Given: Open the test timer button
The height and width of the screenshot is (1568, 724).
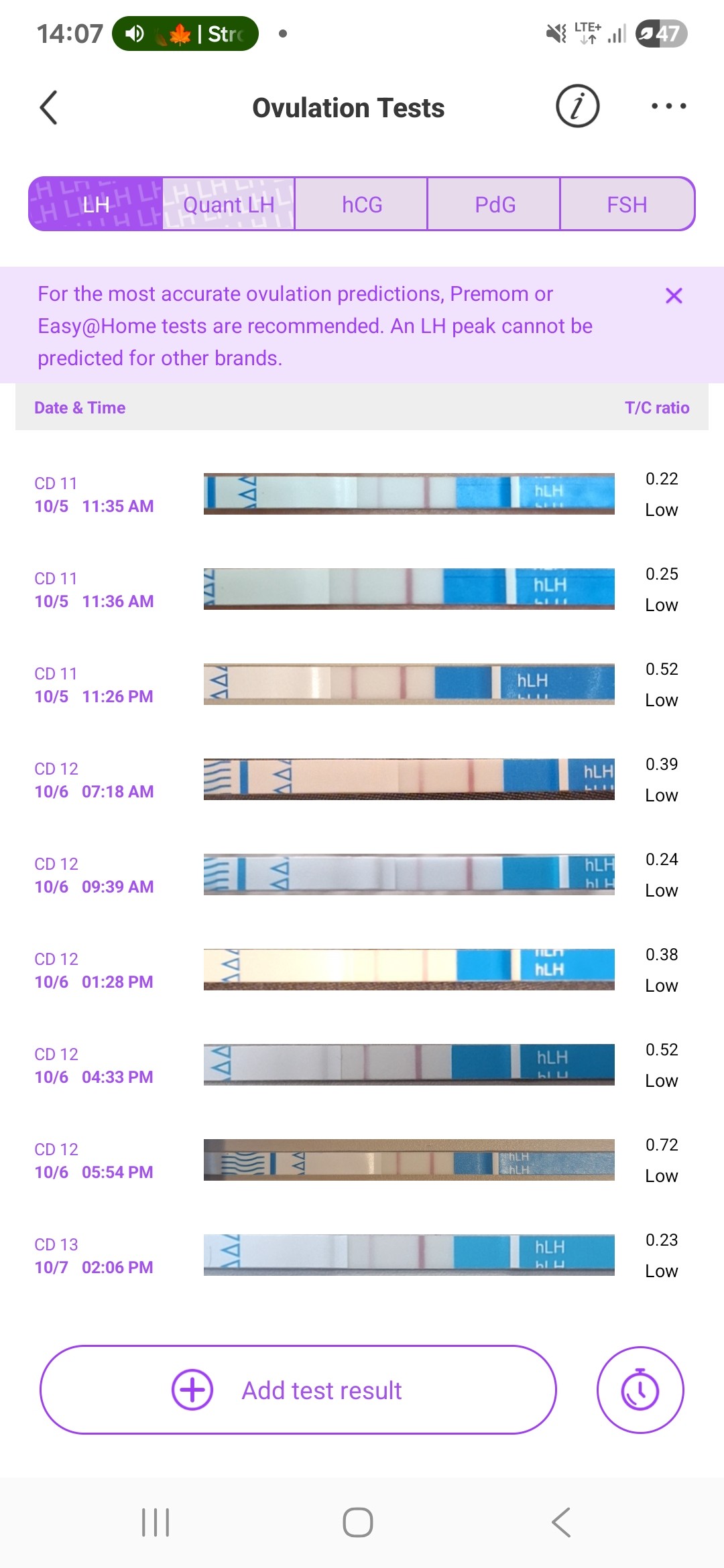Looking at the screenshot, I should point(640,1390).
